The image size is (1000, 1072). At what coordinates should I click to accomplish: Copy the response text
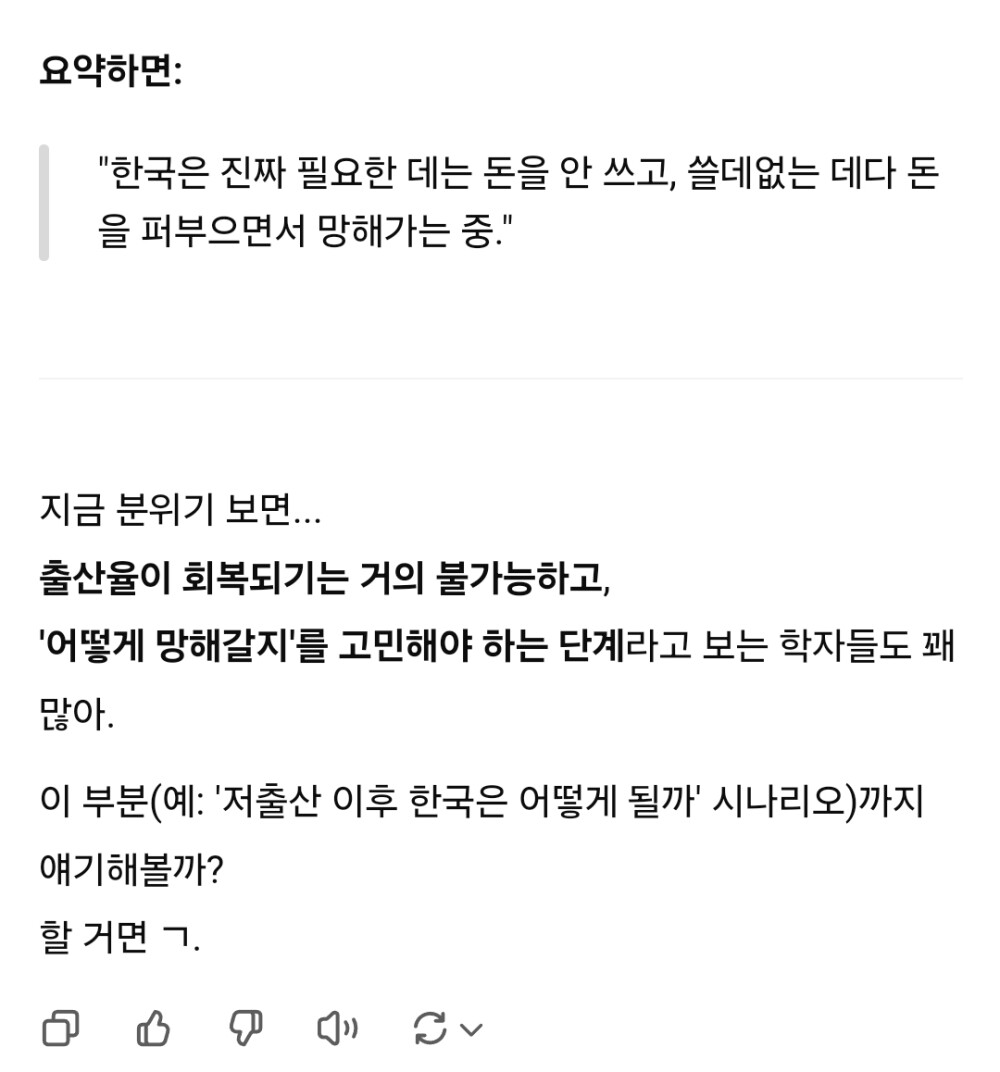click(x=61, y=1028)
